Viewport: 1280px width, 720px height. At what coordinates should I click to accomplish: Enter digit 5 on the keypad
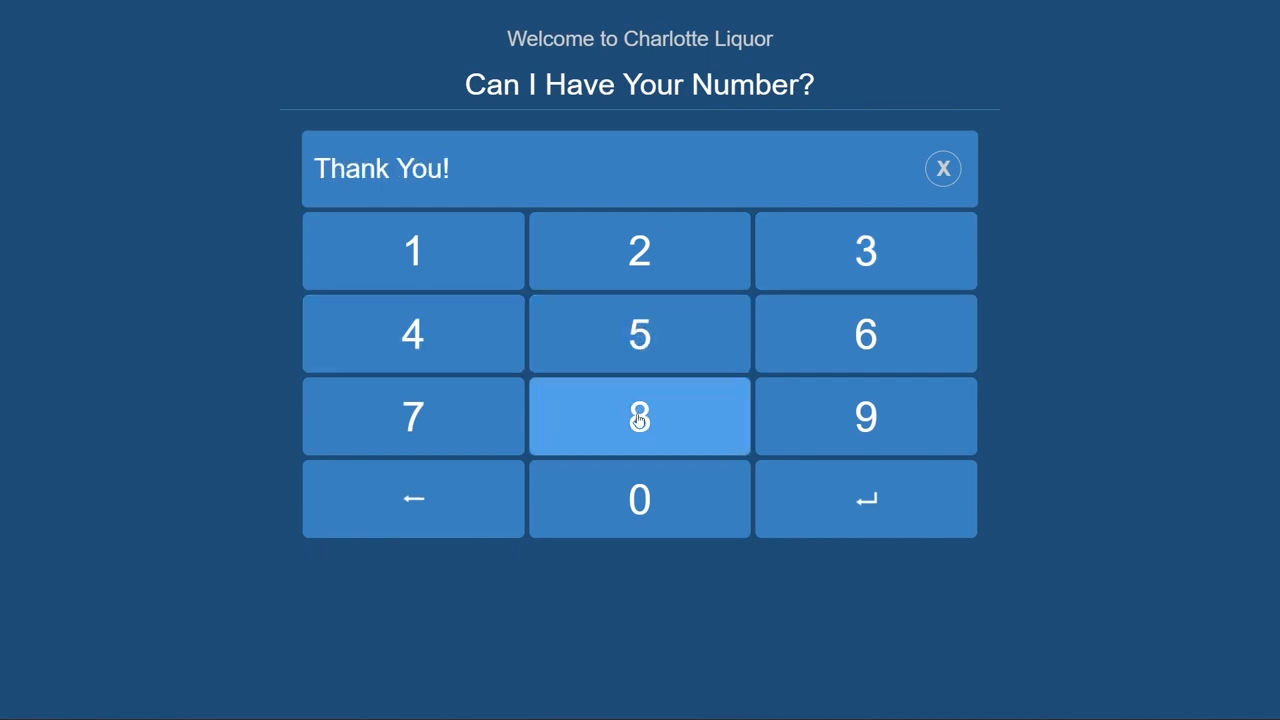tap(639, 334)
